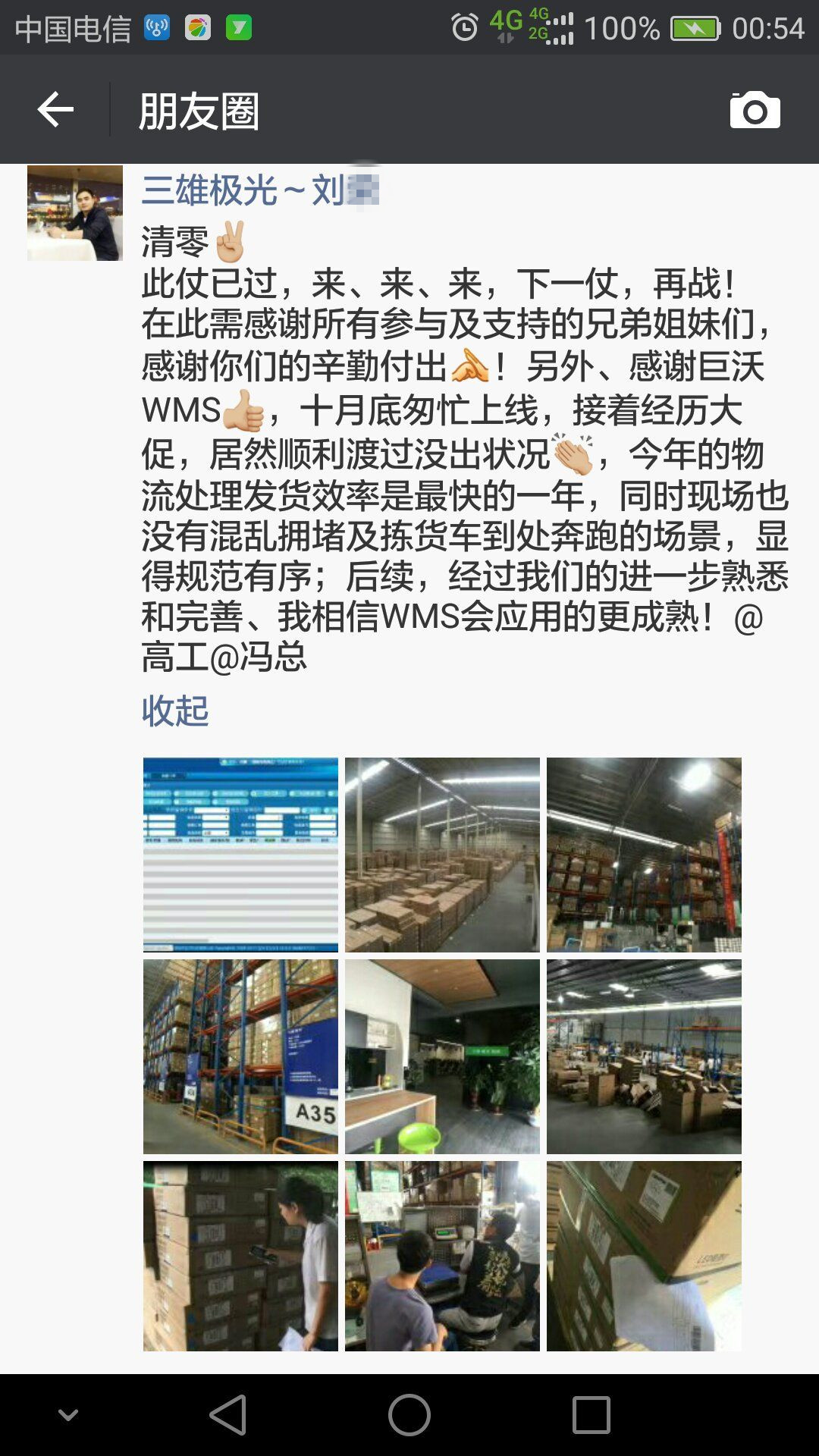This screenshot has height=1456, width=819.
Task: Open the WMS software screenshot photo
Action: coord(240,855)
